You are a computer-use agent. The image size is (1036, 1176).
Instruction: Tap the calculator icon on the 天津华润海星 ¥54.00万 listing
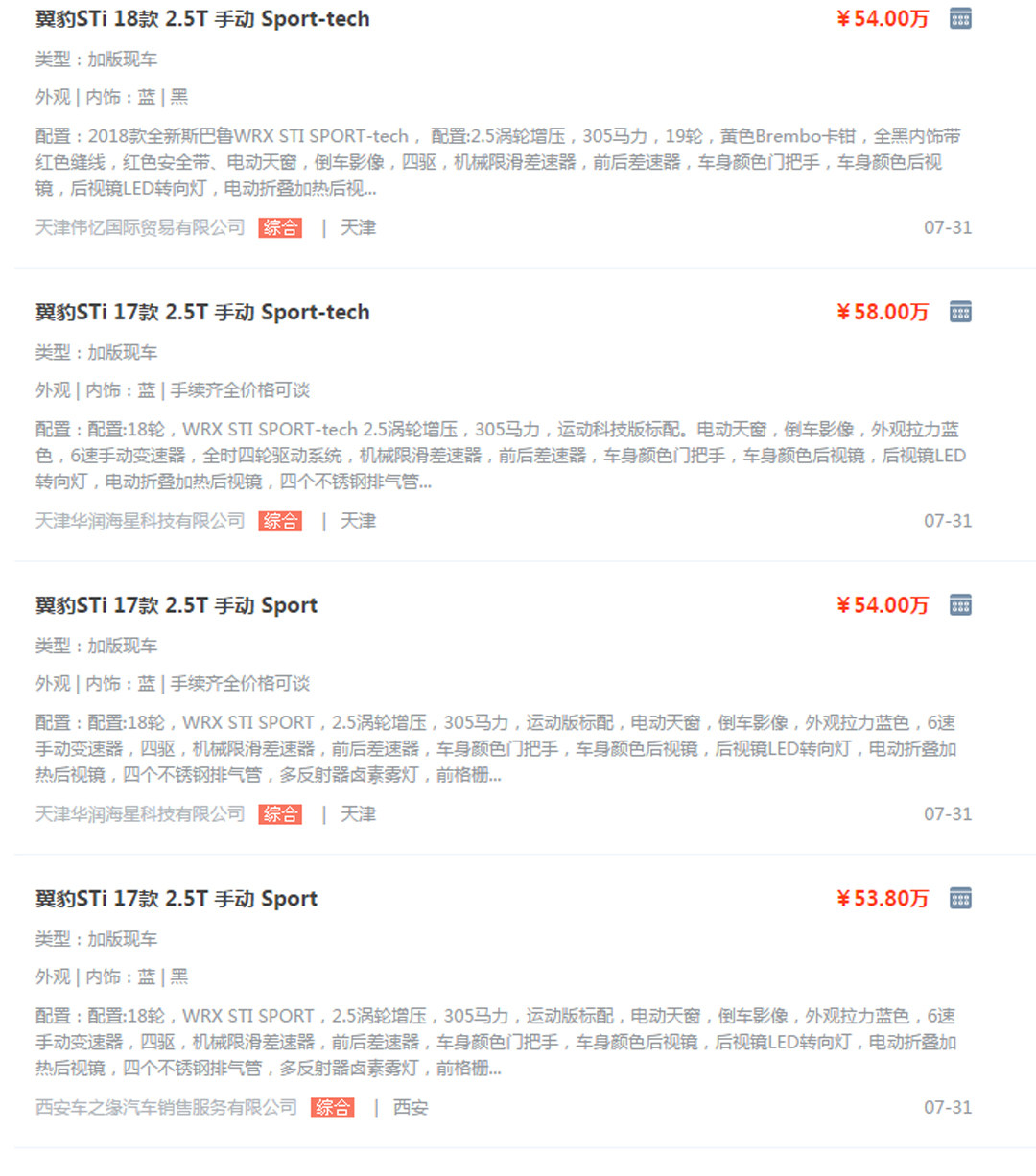[960, 606]
